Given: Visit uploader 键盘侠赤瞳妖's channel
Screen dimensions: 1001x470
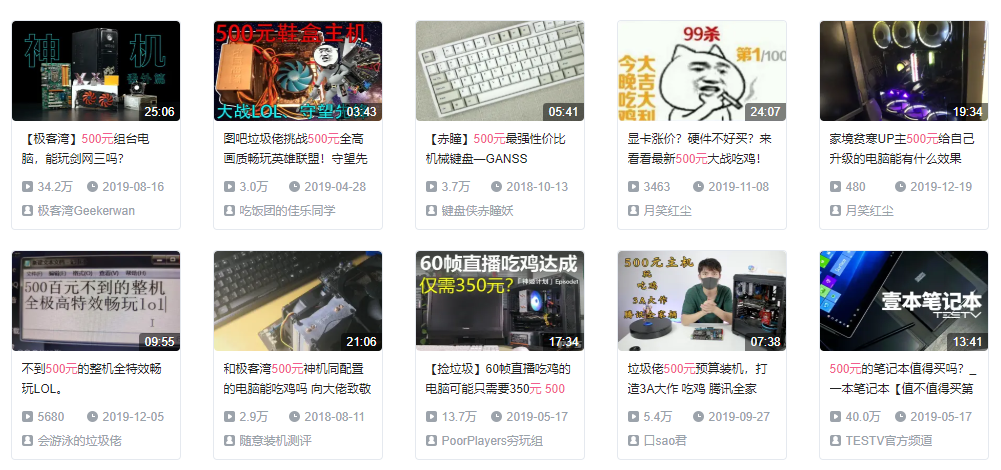Looking at the screenshot, I should click(x=477, y=211).
